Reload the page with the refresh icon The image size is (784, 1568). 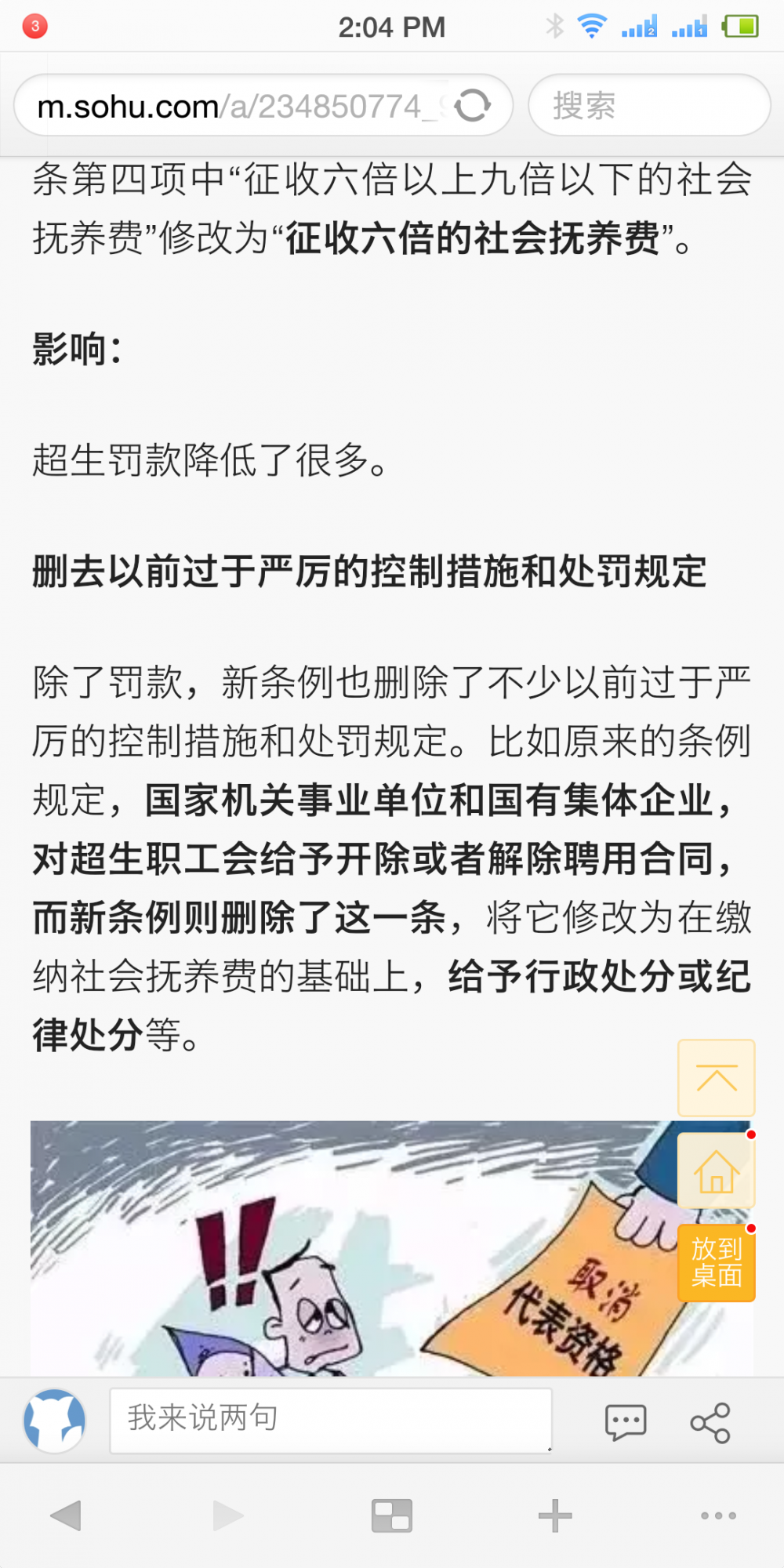472,105
